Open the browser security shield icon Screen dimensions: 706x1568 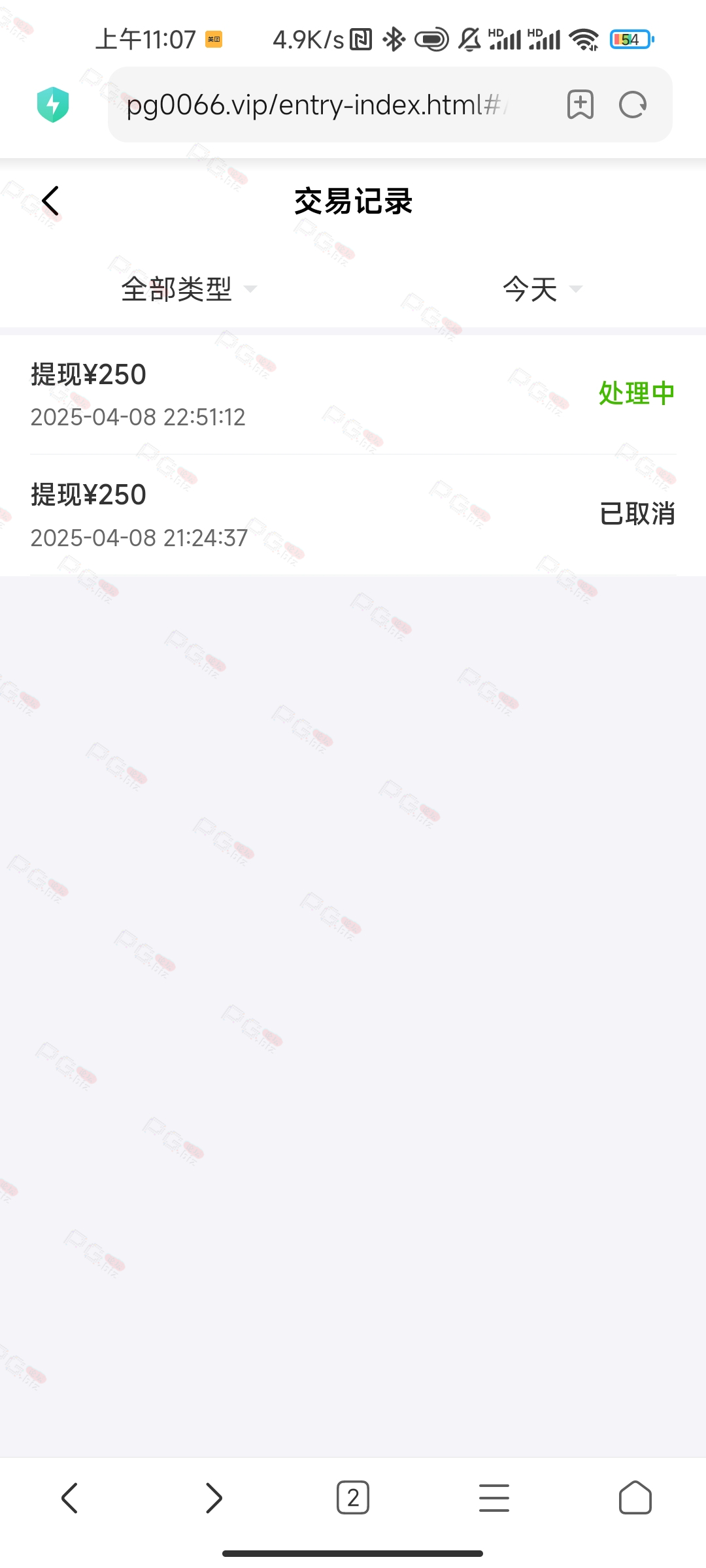pyautogui.click(x=53, y=105)
